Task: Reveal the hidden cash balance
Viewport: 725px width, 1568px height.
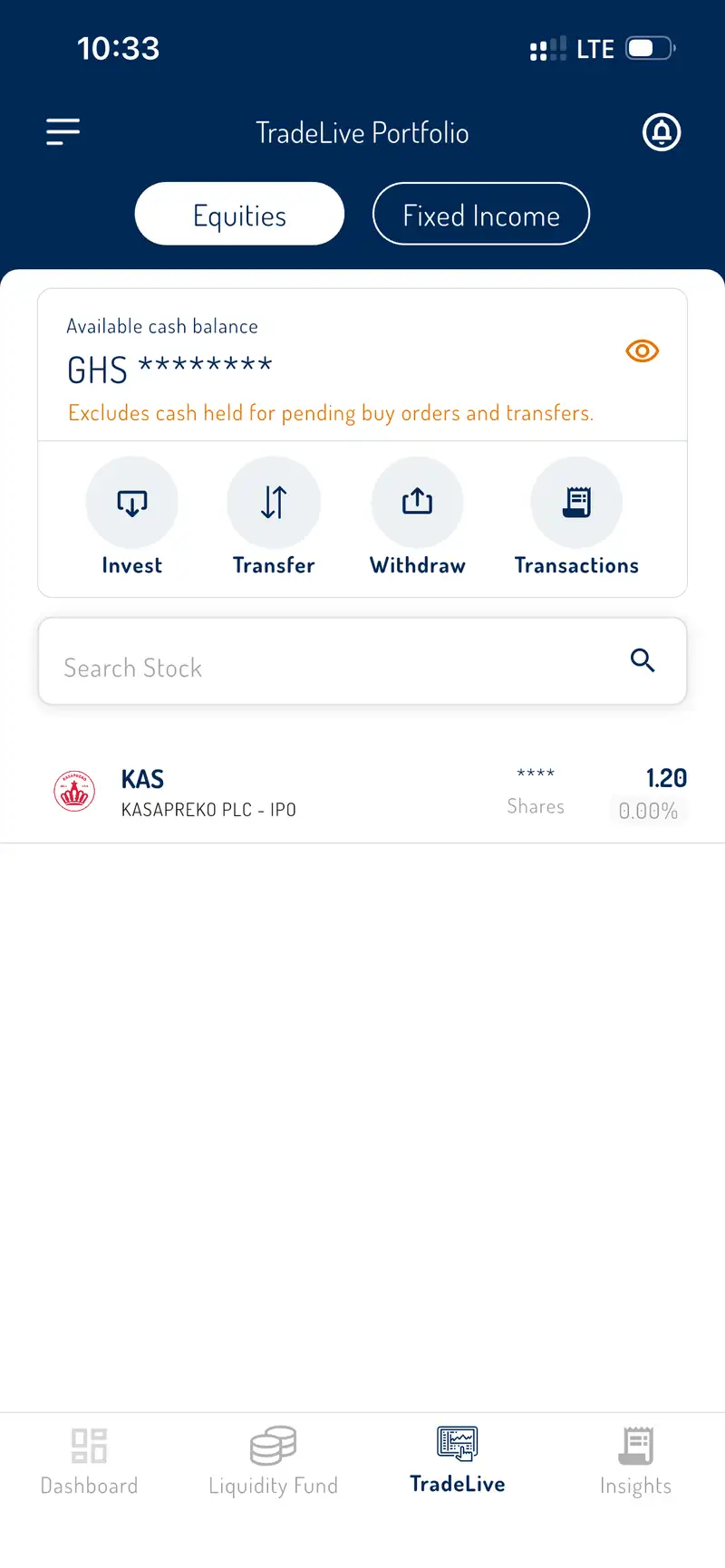Action: pyautogui.click(x=643, y=351)
